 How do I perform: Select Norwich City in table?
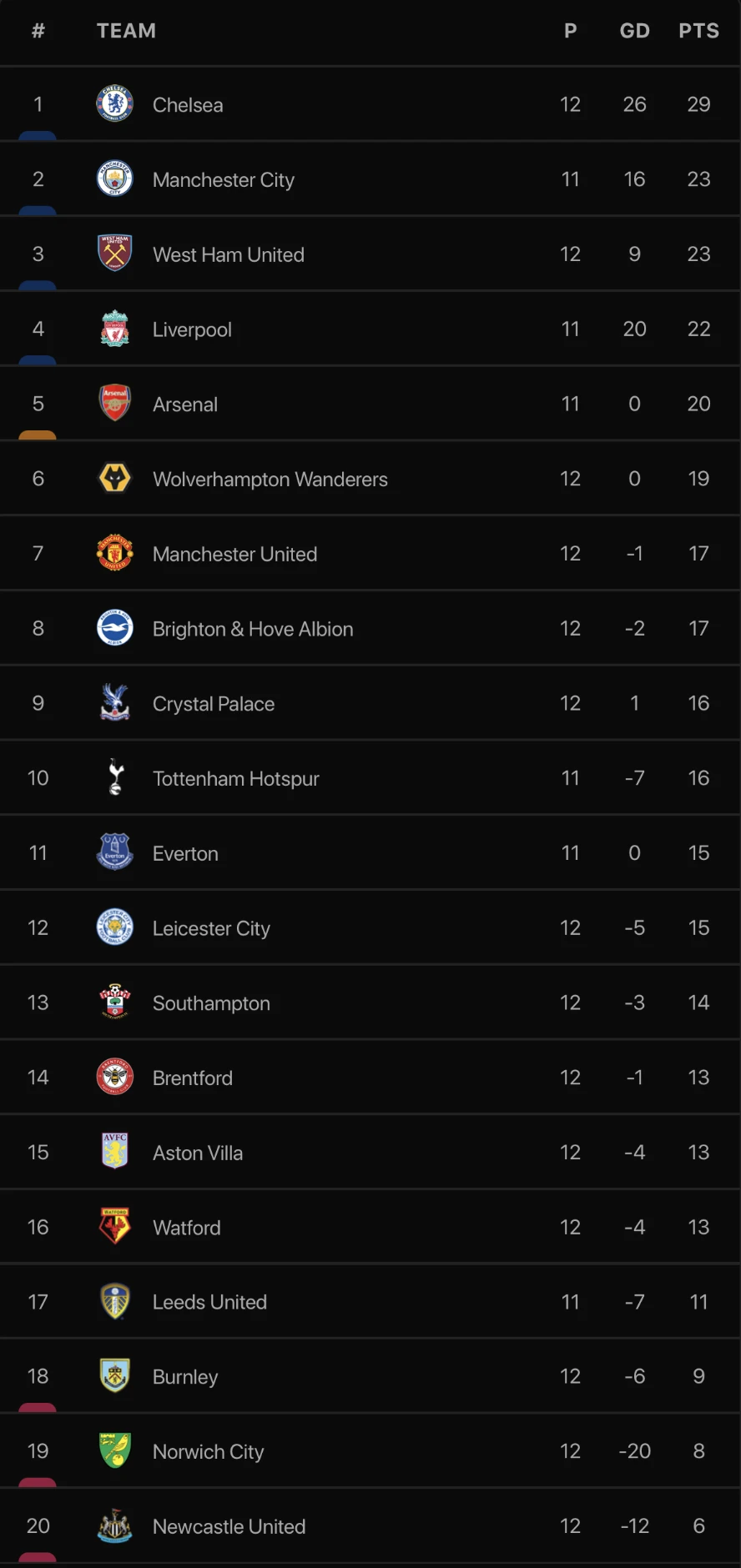point(208,1452)
